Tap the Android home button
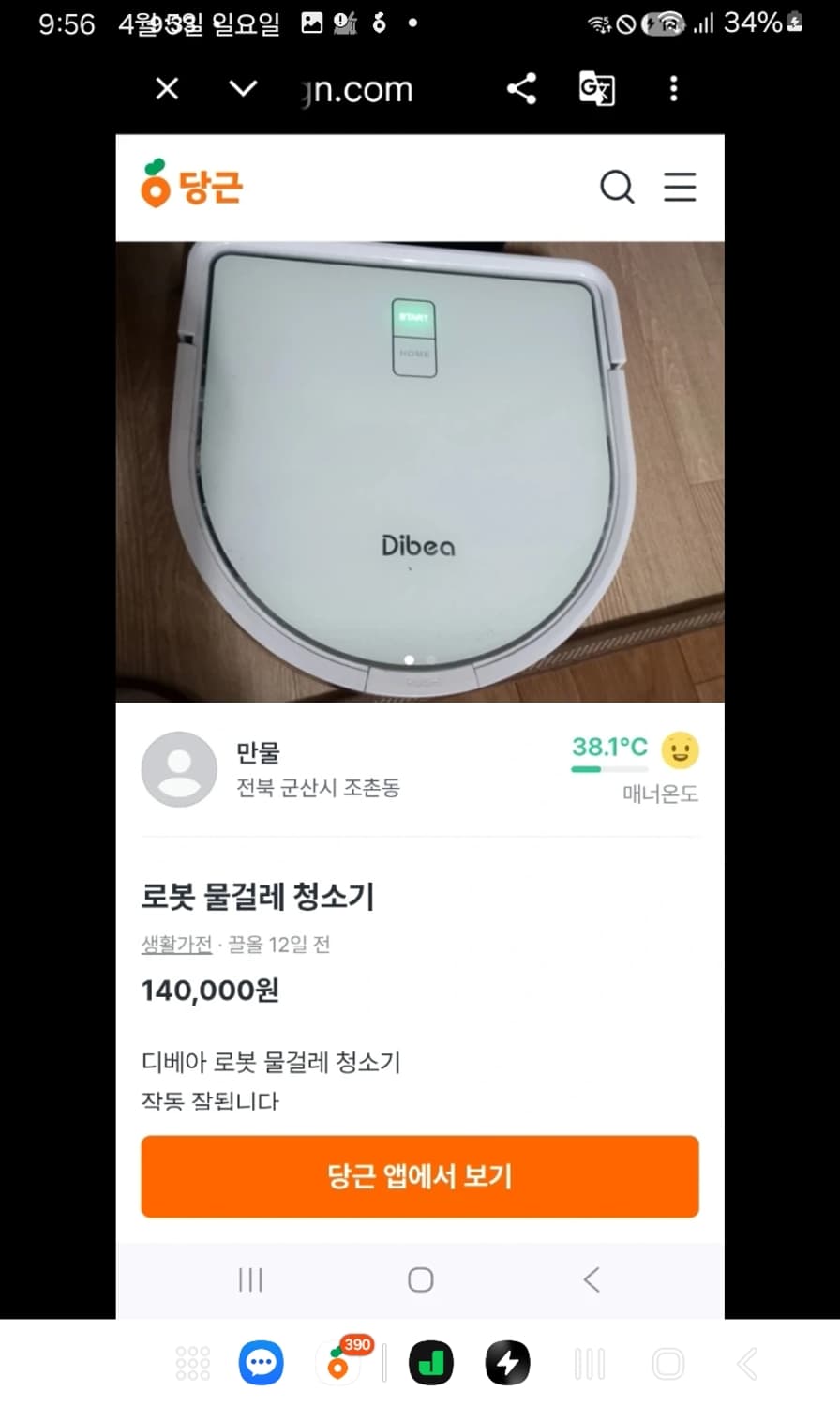840x1407 pixels. tap(420, 1278)
